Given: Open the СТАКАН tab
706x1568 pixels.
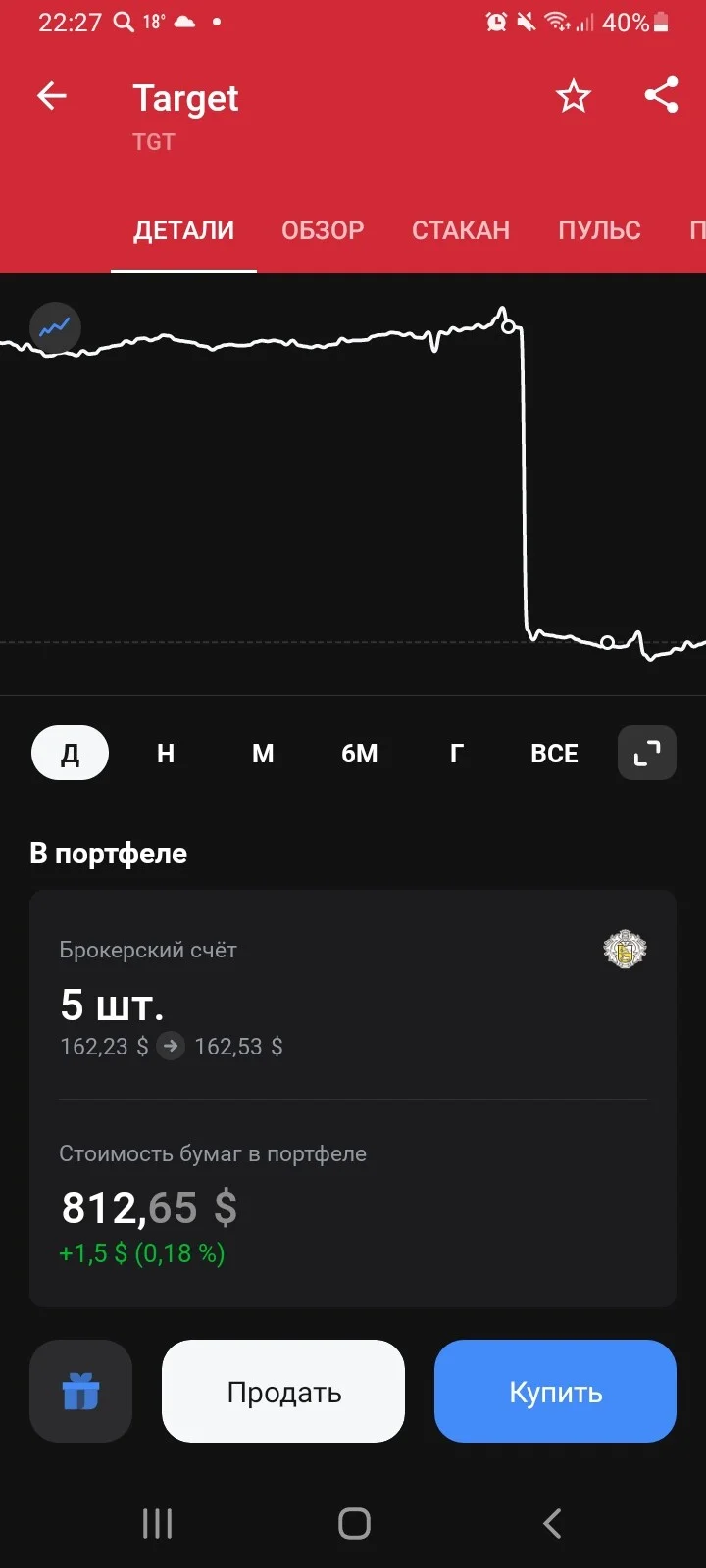Looking at the screenshot, I should 461,230.
